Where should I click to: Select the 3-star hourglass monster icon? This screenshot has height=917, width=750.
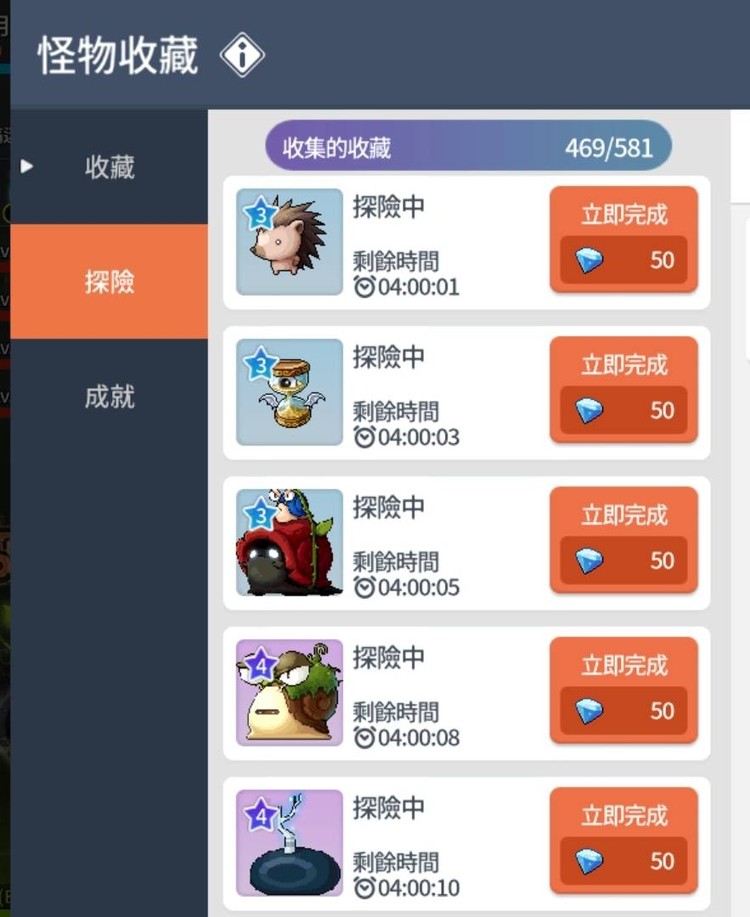click(x=288, y=390)
